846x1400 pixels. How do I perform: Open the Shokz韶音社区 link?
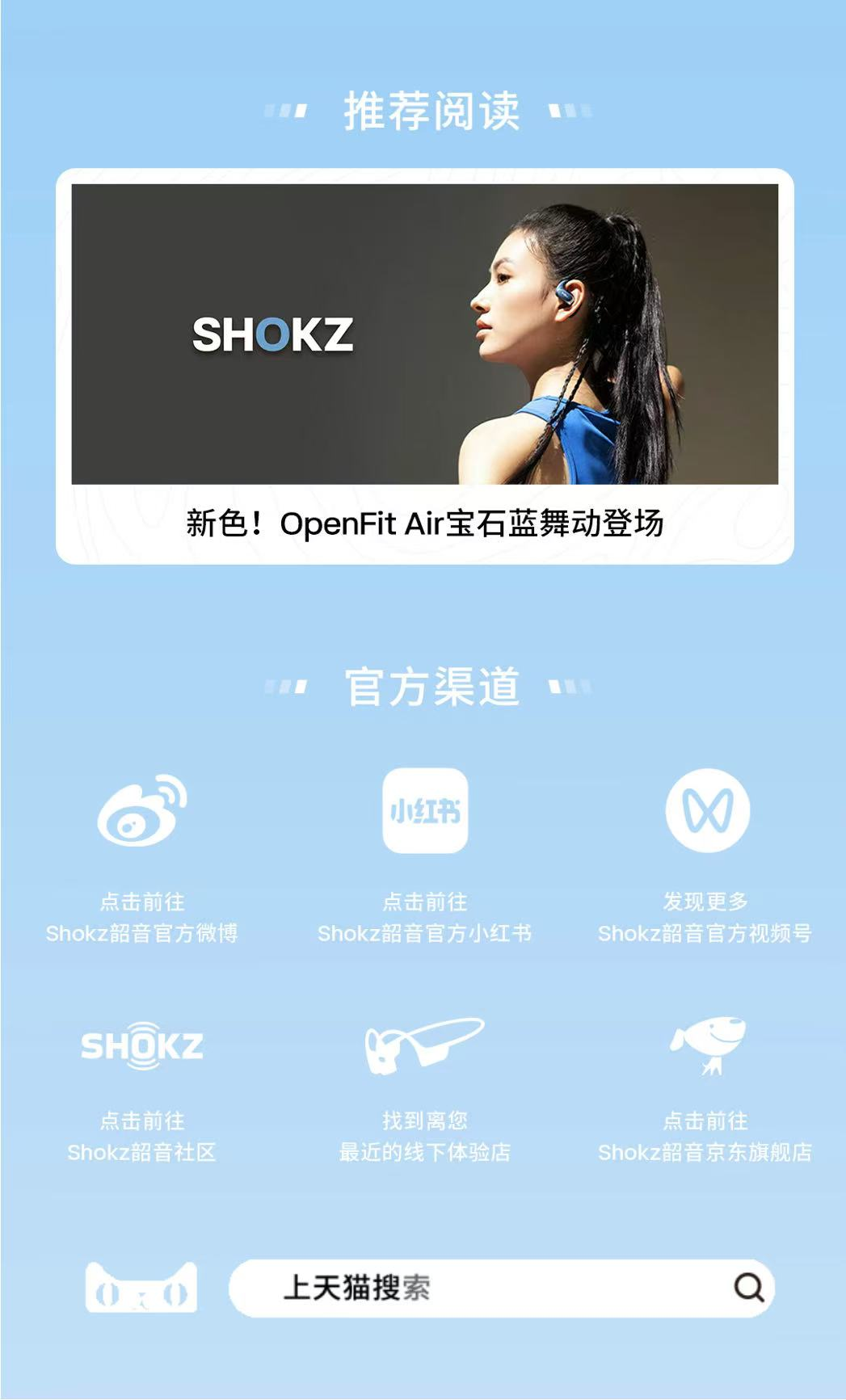[x=142, y=1091]
